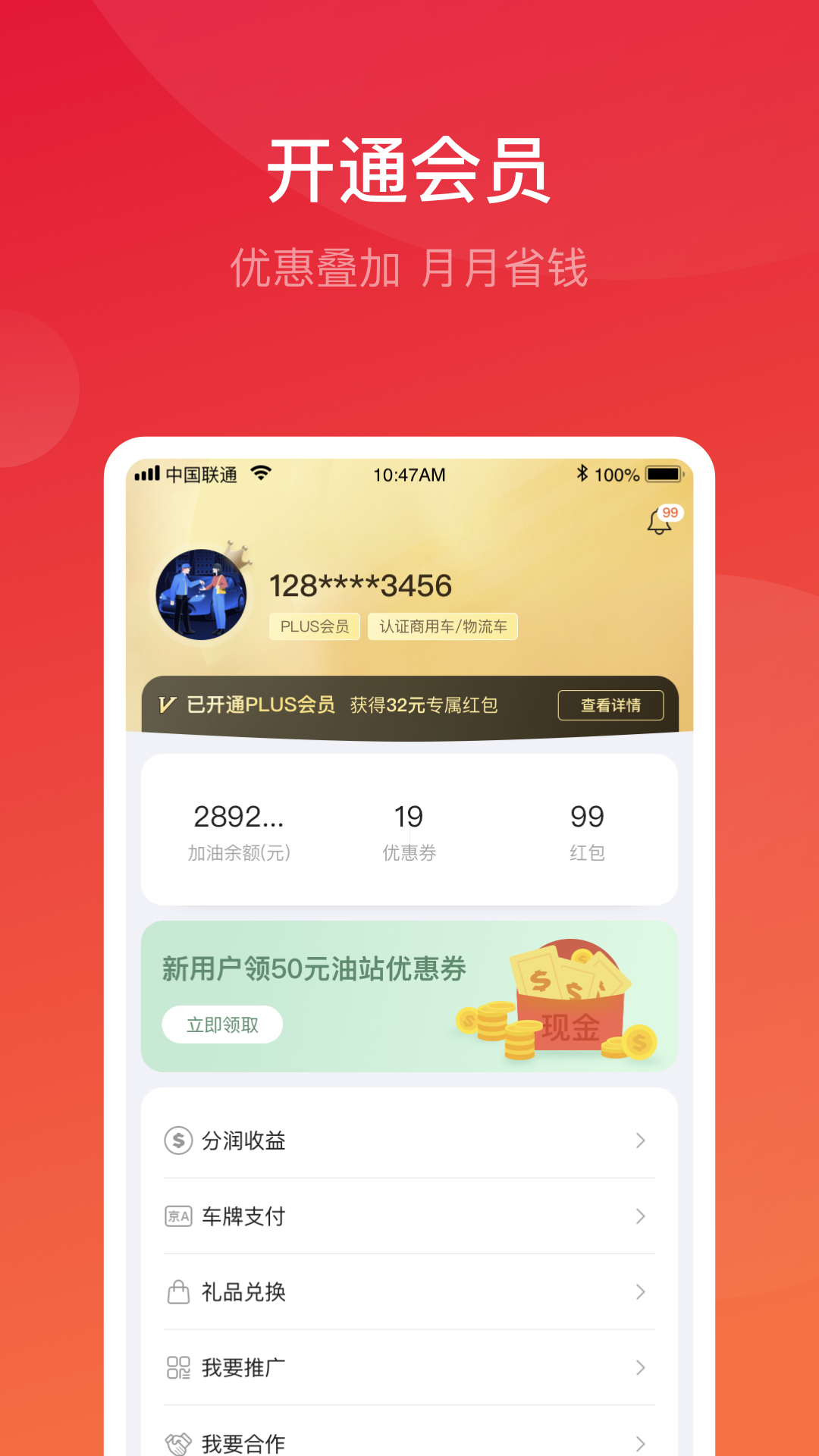Viewport: 819px width, 1456px height.
Task: Select the 分润收益 dollar icon
Action: [177, 1139]
